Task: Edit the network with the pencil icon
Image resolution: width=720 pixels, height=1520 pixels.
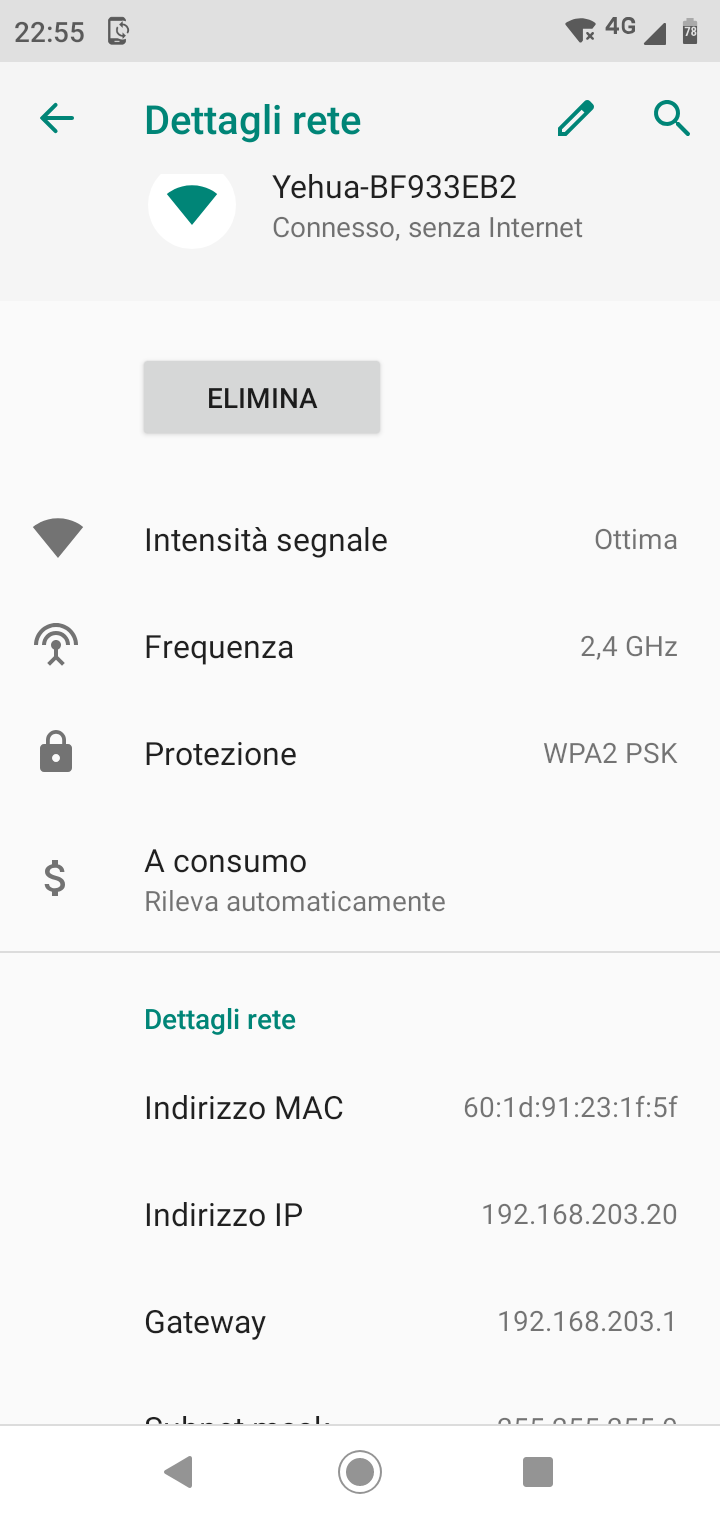Action: click(576, 119)
